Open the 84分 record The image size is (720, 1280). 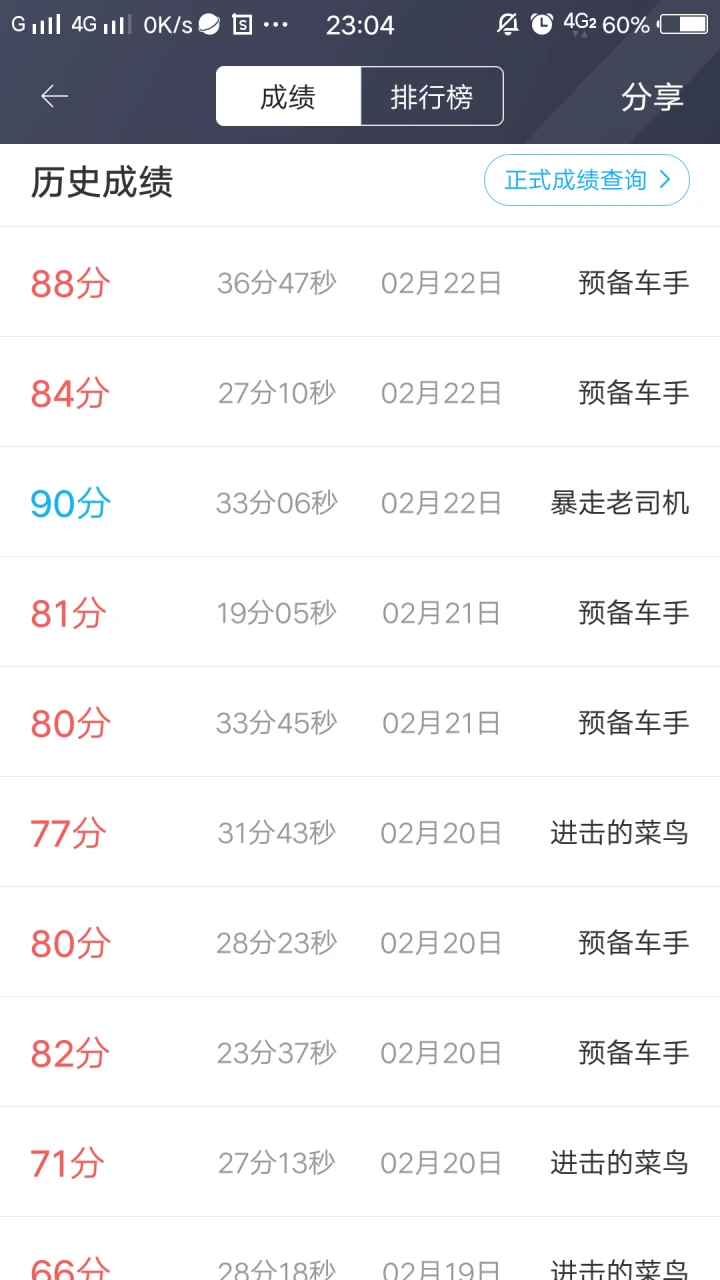coord(360,392)
